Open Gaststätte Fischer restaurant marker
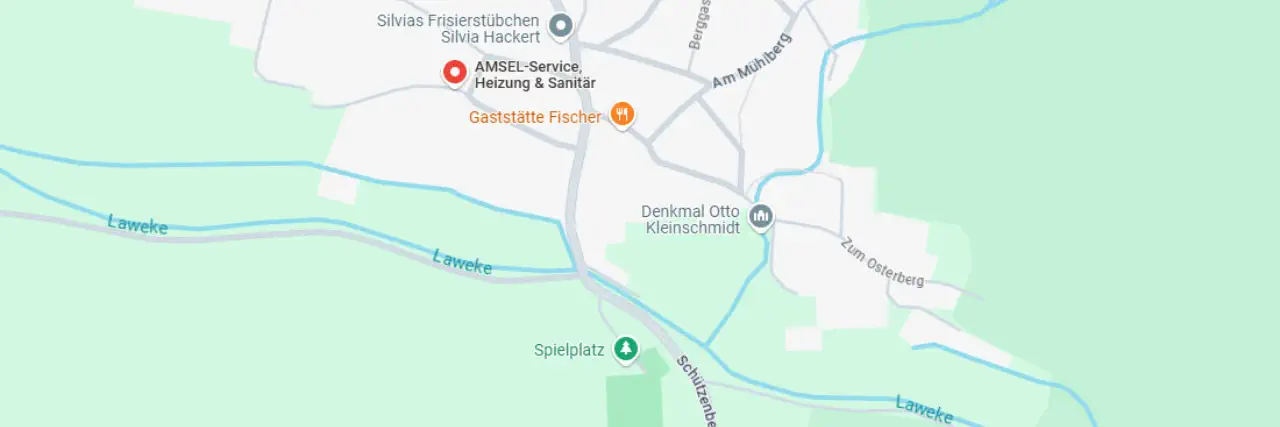 (623, 115)
